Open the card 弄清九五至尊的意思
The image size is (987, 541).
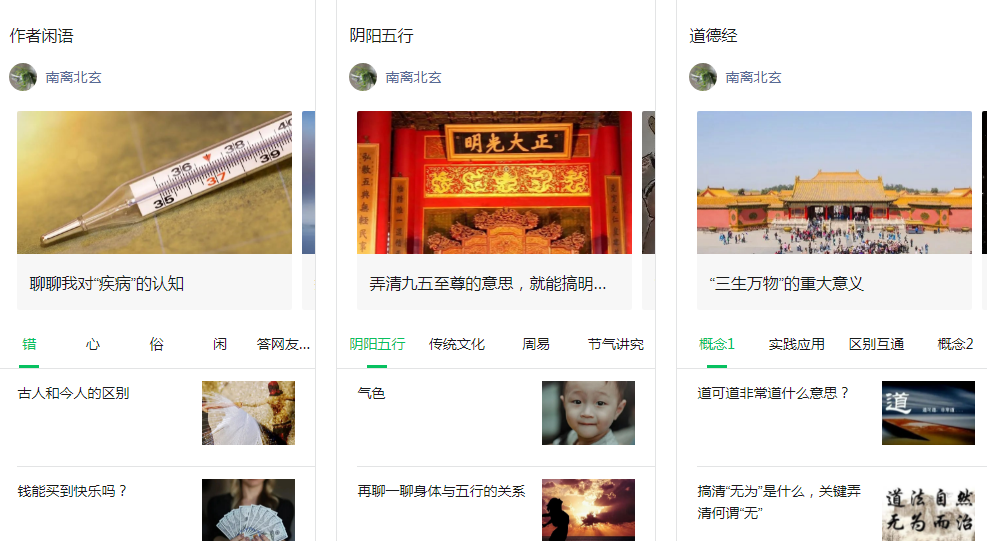pyautogui.click(x=494, y=210)
